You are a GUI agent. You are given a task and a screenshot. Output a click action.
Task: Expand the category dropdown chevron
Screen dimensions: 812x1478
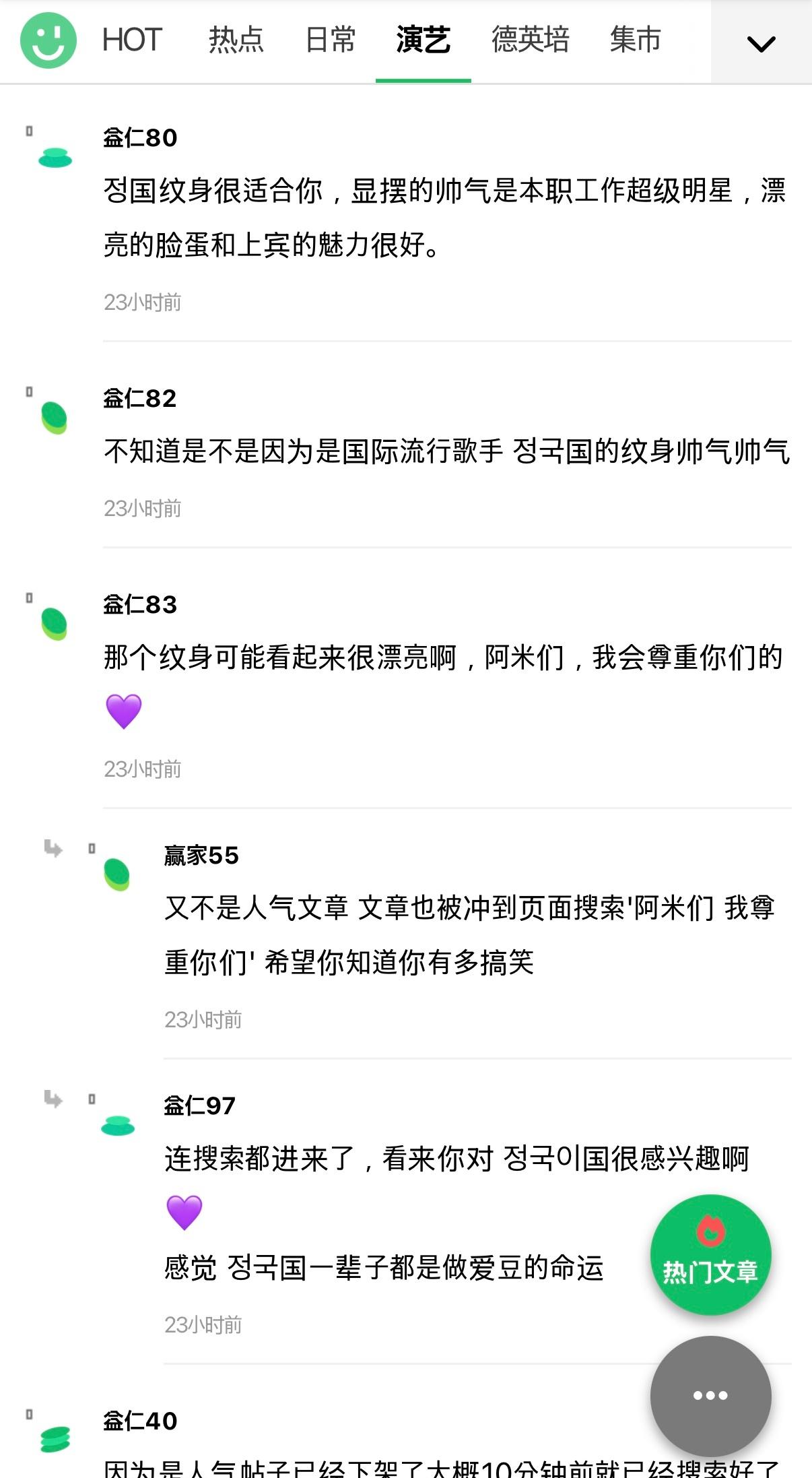[x=762, y=43]
